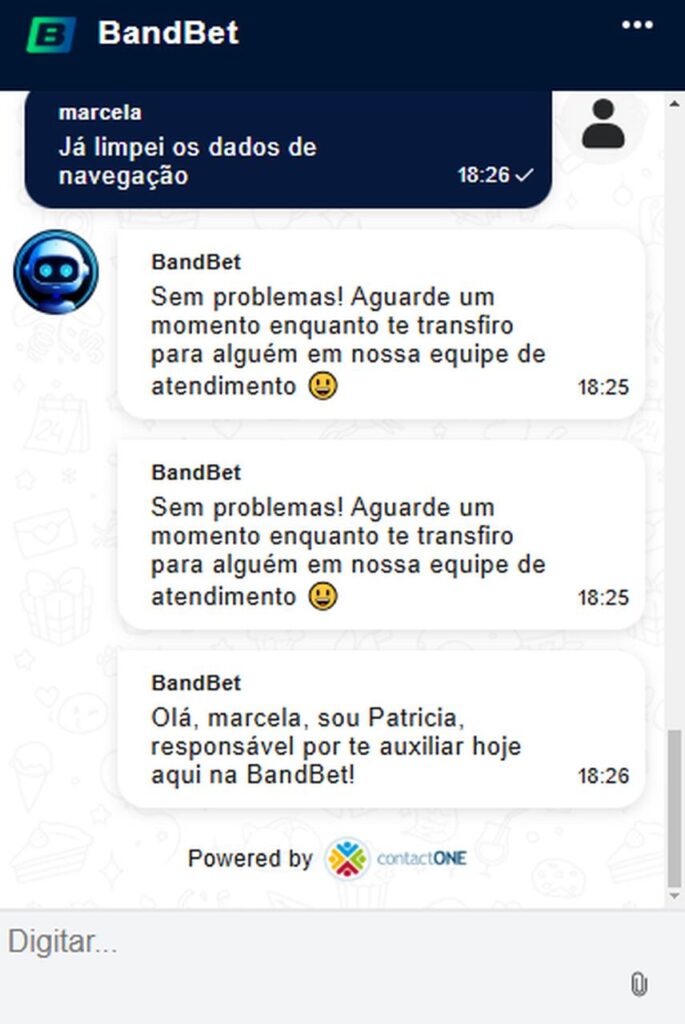
Task: Attach a file with the paperclip icon
Action: (639, 985)
